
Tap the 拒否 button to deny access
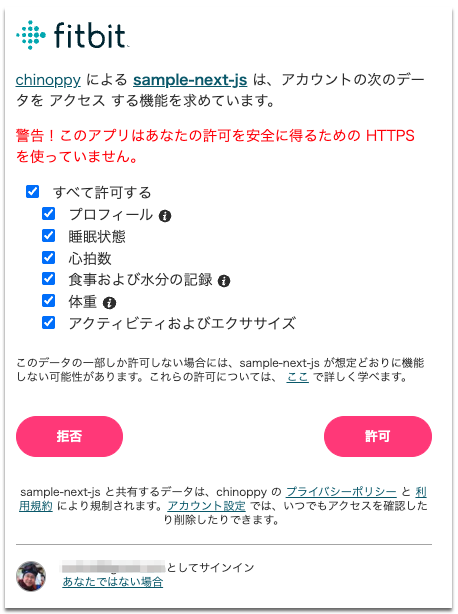(x=69, y=436)
